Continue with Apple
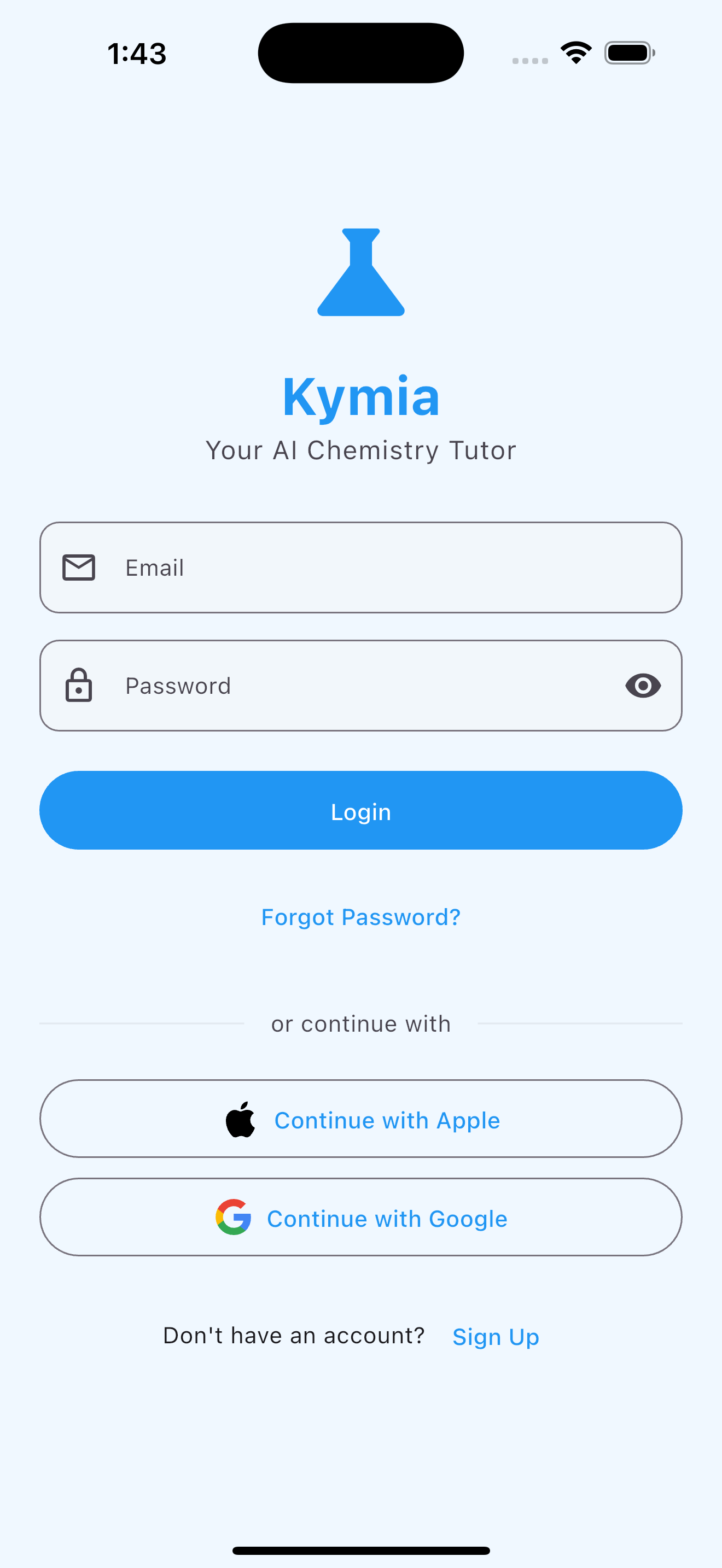 click(360, 1119)
